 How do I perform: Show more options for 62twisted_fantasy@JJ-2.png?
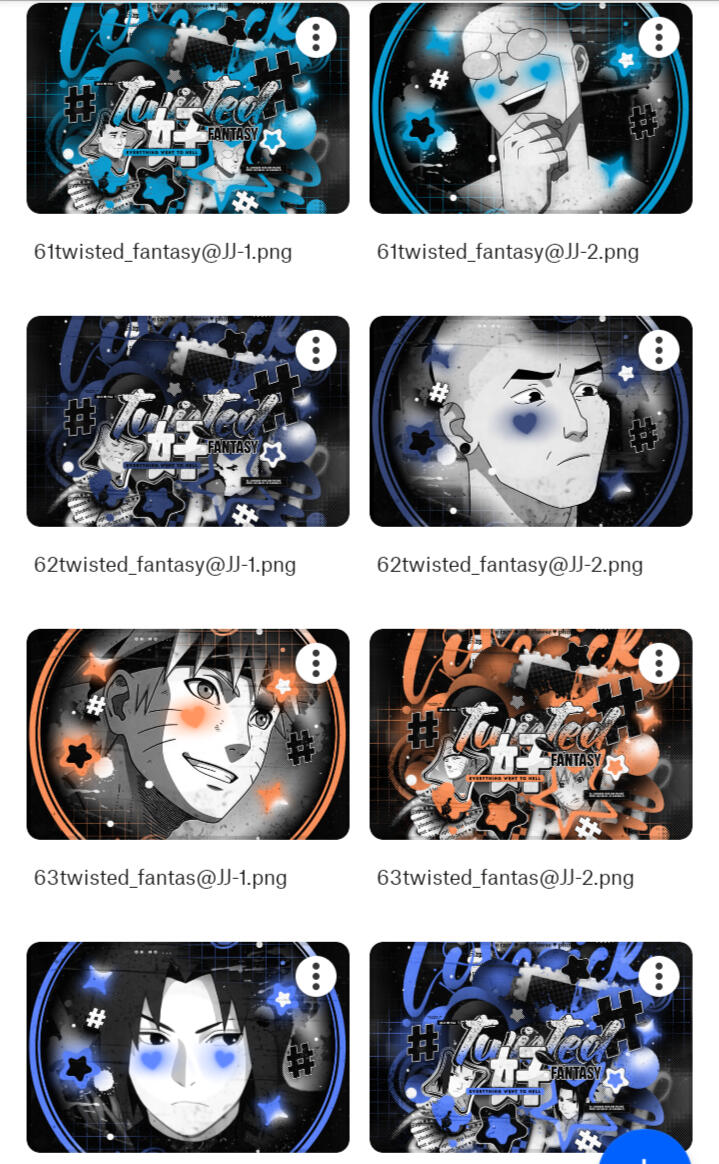pos(659,350)
